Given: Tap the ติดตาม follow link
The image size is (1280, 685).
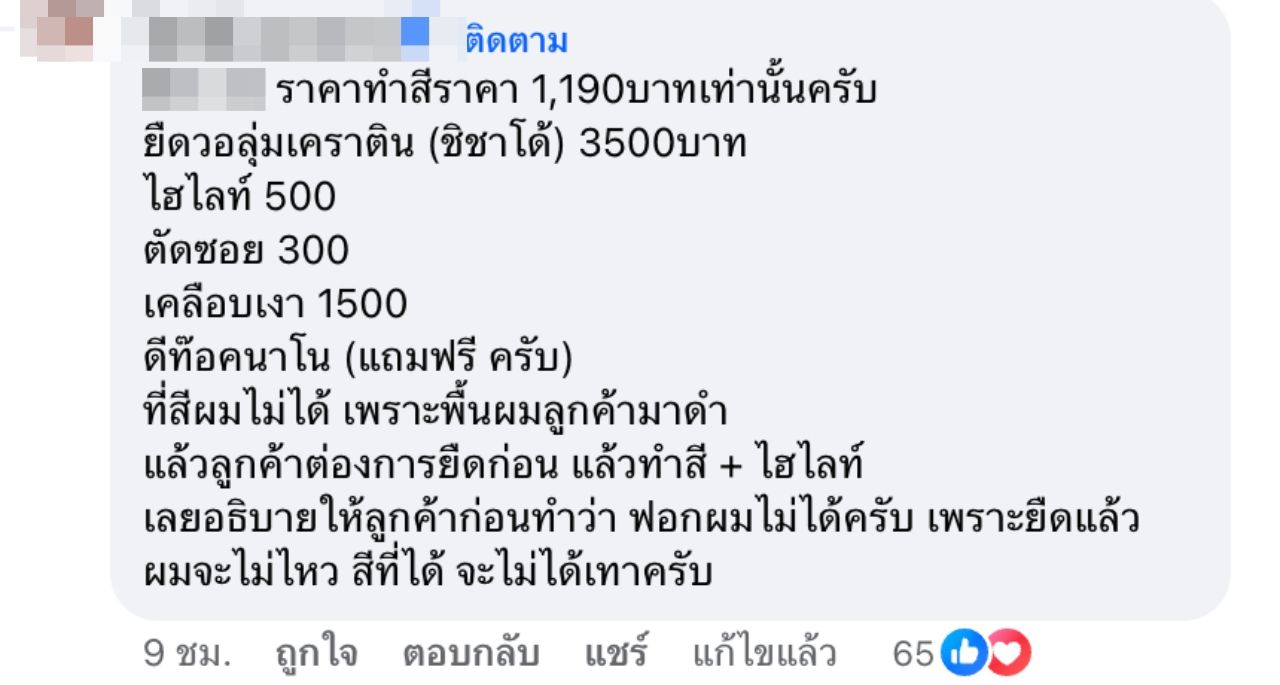Looking at the screenshot, I should coord(516,42).
